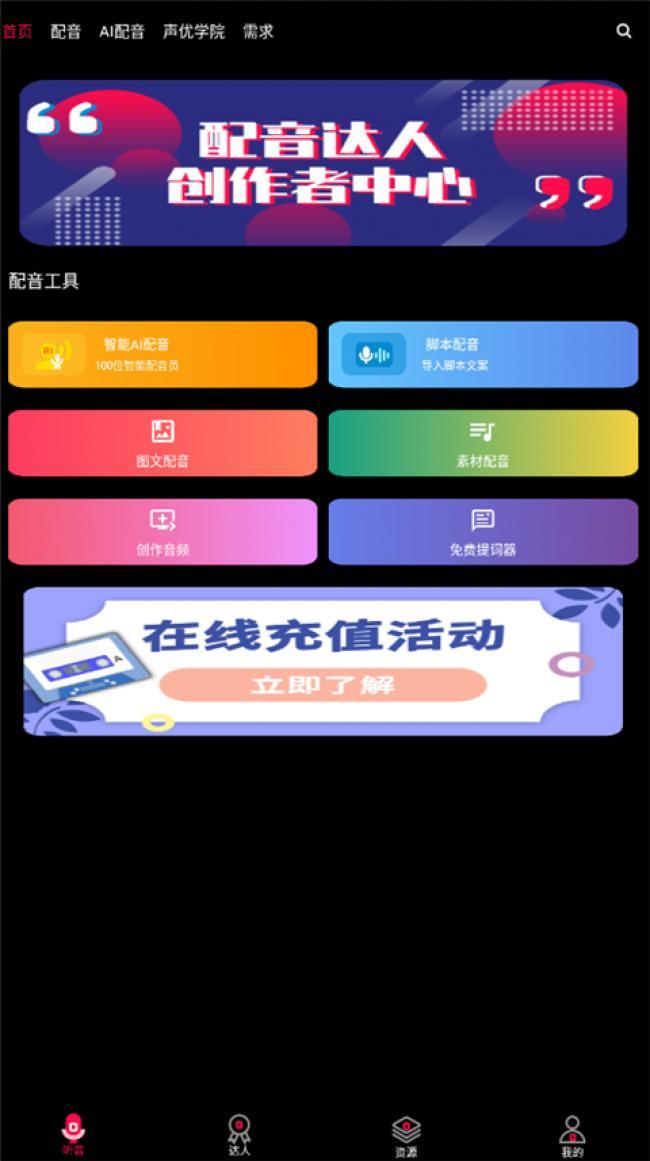
Task: Switch to the 我的 bottom tab
Action: 572,1135
